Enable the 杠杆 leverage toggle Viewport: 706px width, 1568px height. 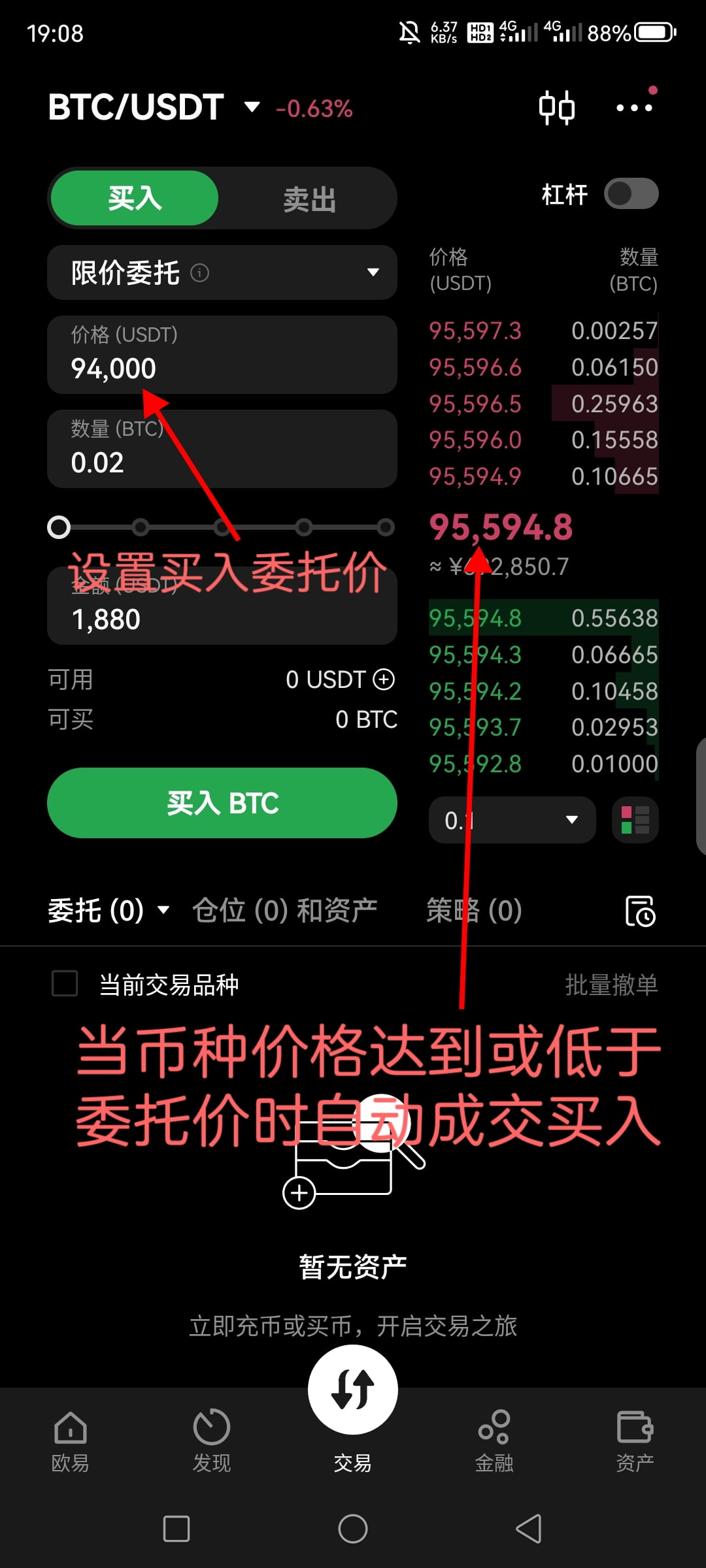pyautogui.click(x=630, y=194)
